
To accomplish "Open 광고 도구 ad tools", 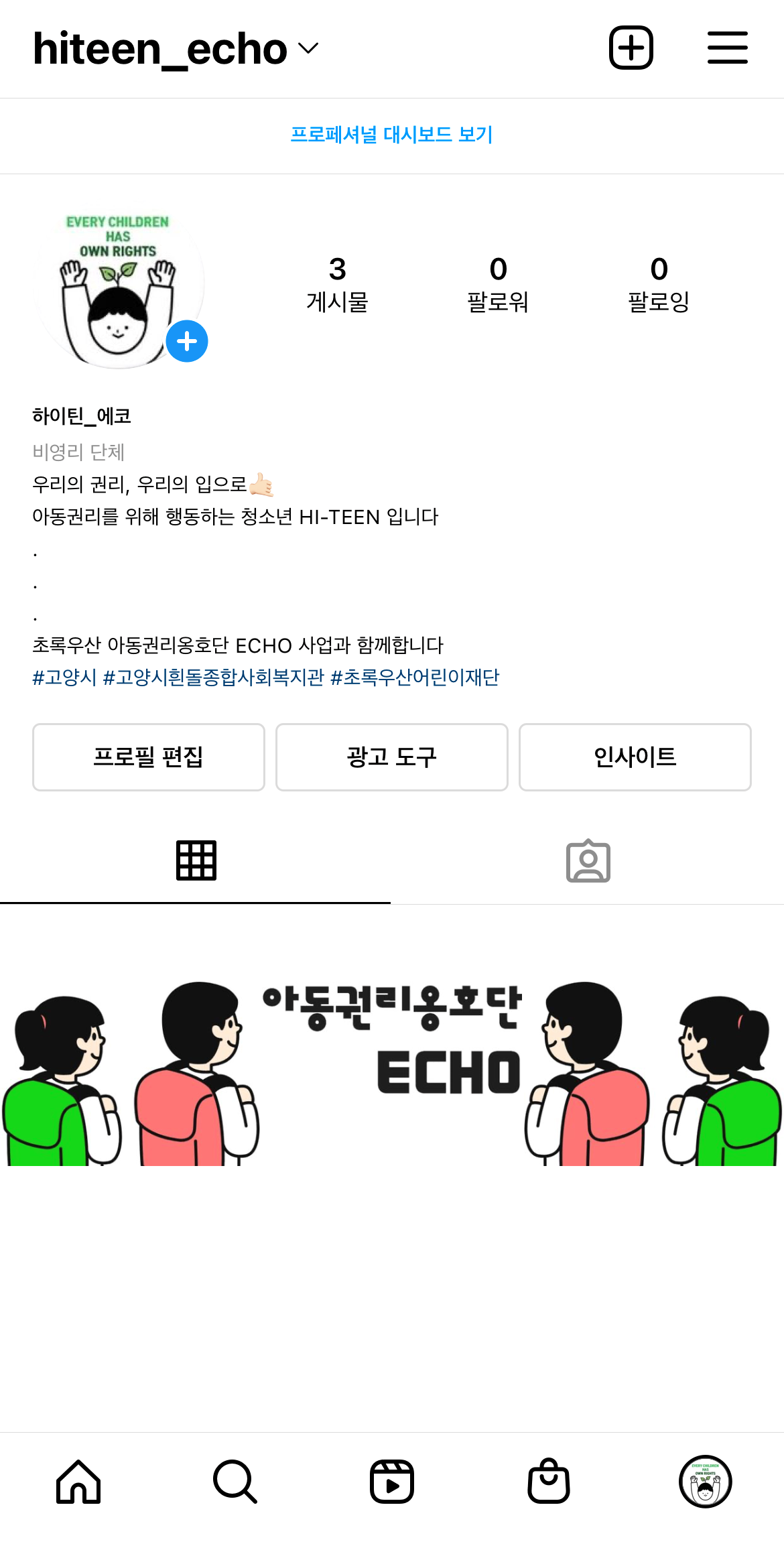I will click(391, 757).
